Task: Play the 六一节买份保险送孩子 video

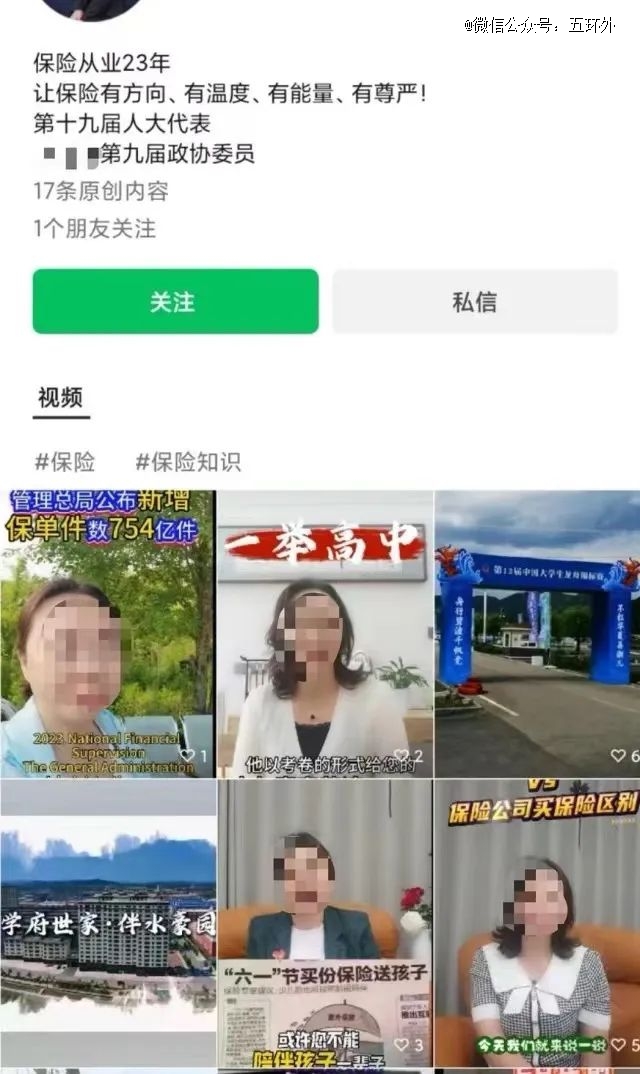Action: coord(325,923)
